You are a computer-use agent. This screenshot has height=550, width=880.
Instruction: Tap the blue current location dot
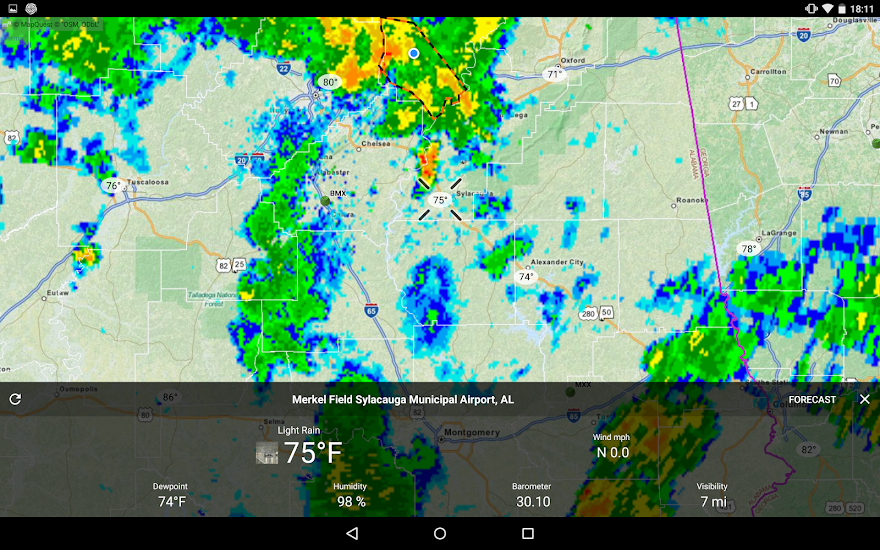[x=414, y=53]
